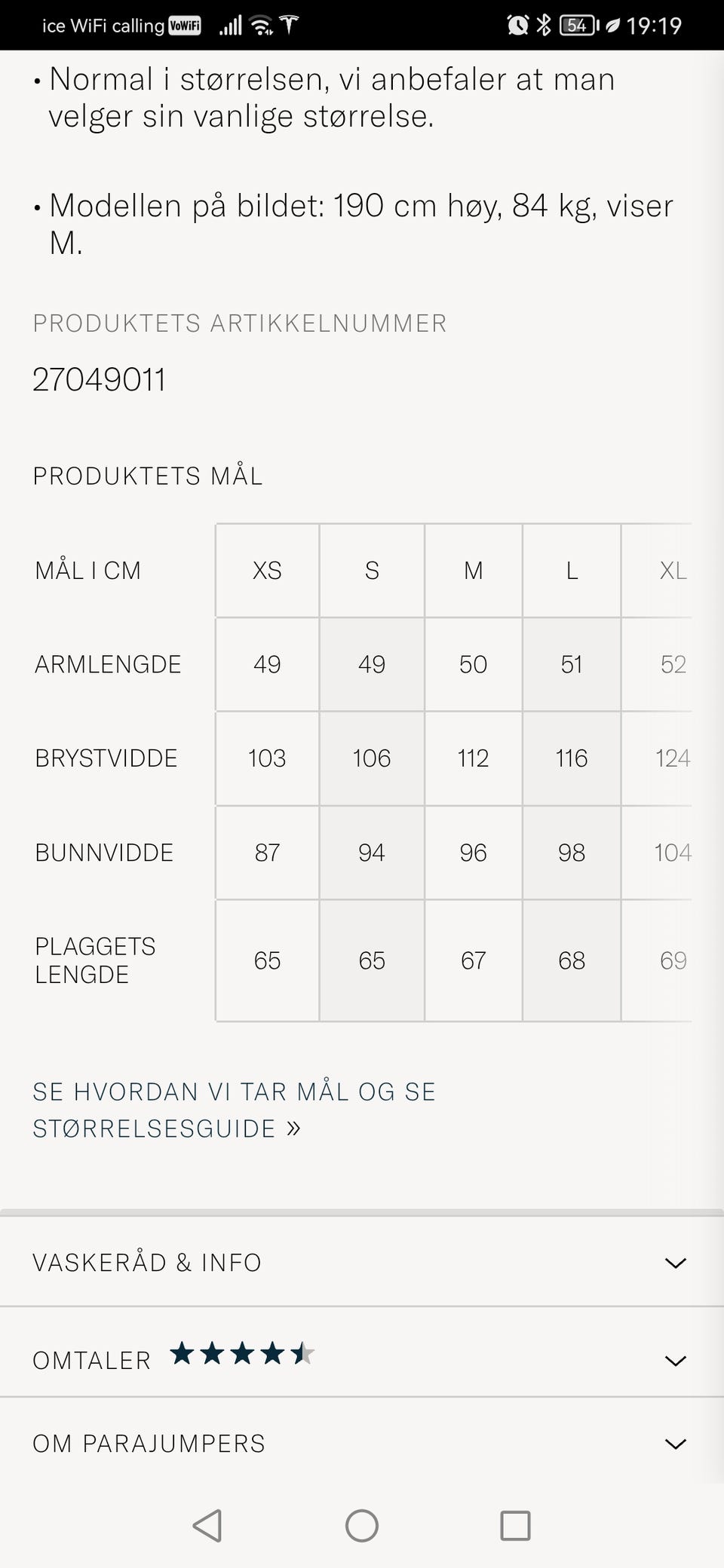Expand the Vaskeråd & Info section
This screenshot has height=1568, width=724.
click(x=362, y=1262)
